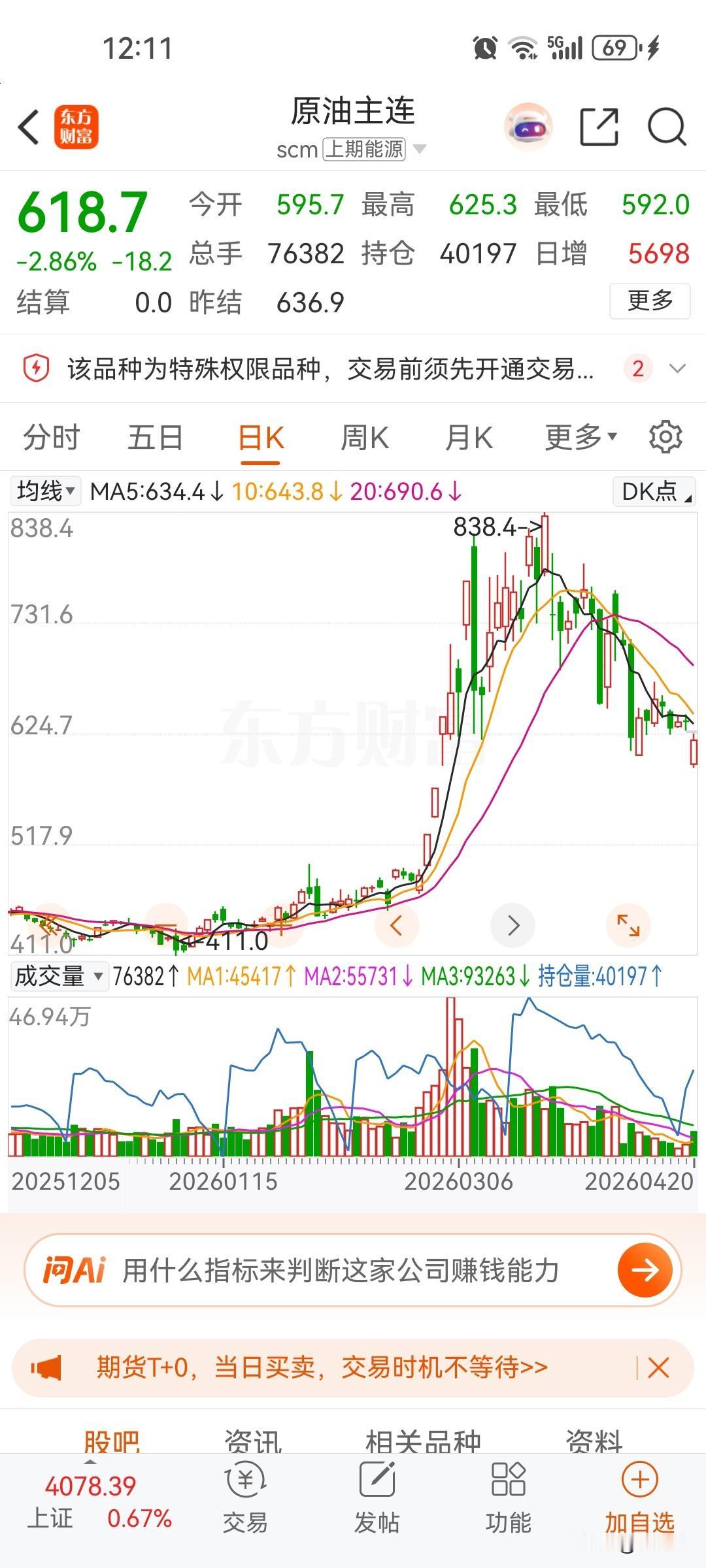
Task: Expand chart to fullscreen with corner icon
Action: (x=627, y=924)
